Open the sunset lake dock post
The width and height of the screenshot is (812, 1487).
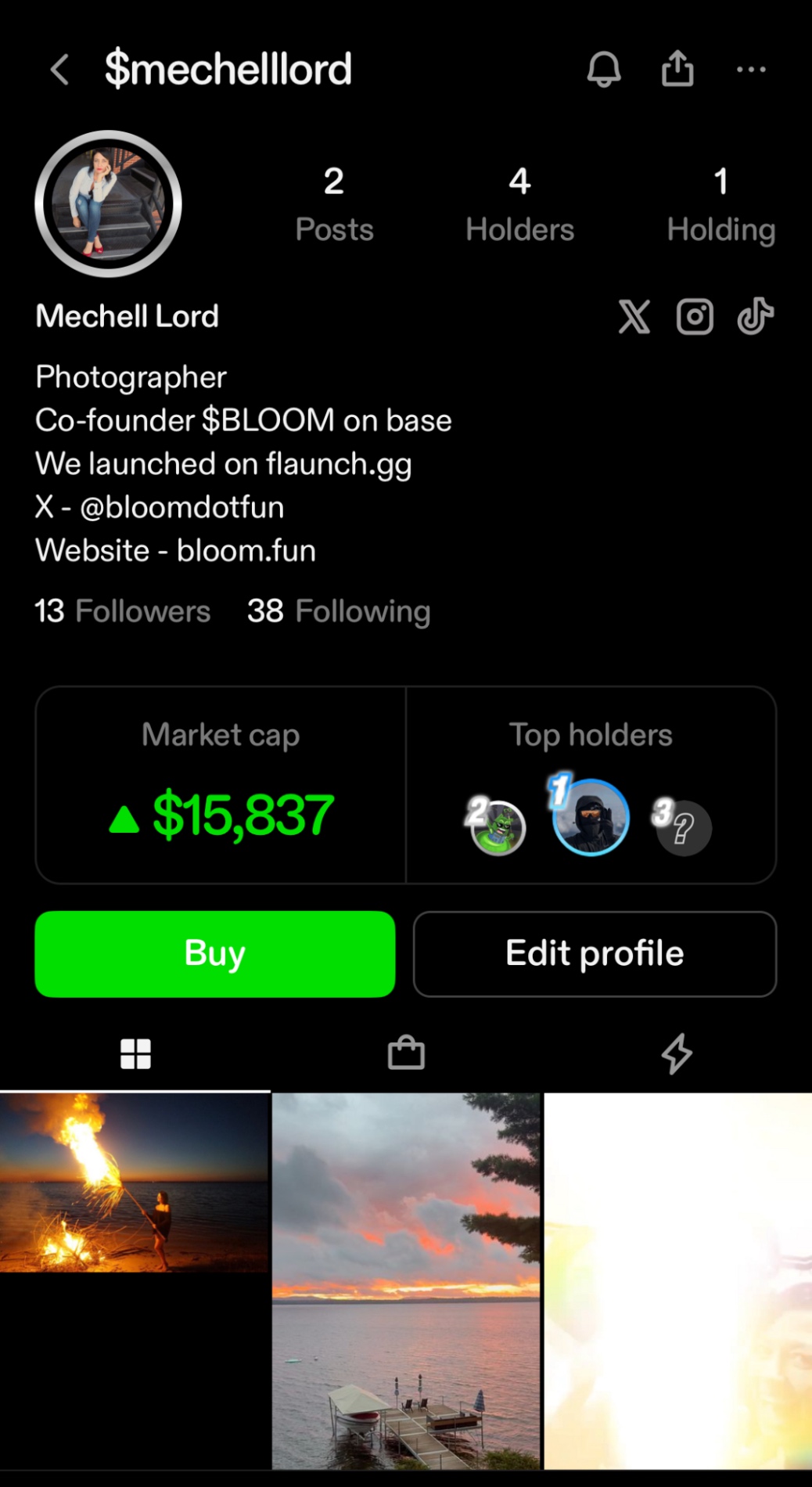coord(406,1280)
